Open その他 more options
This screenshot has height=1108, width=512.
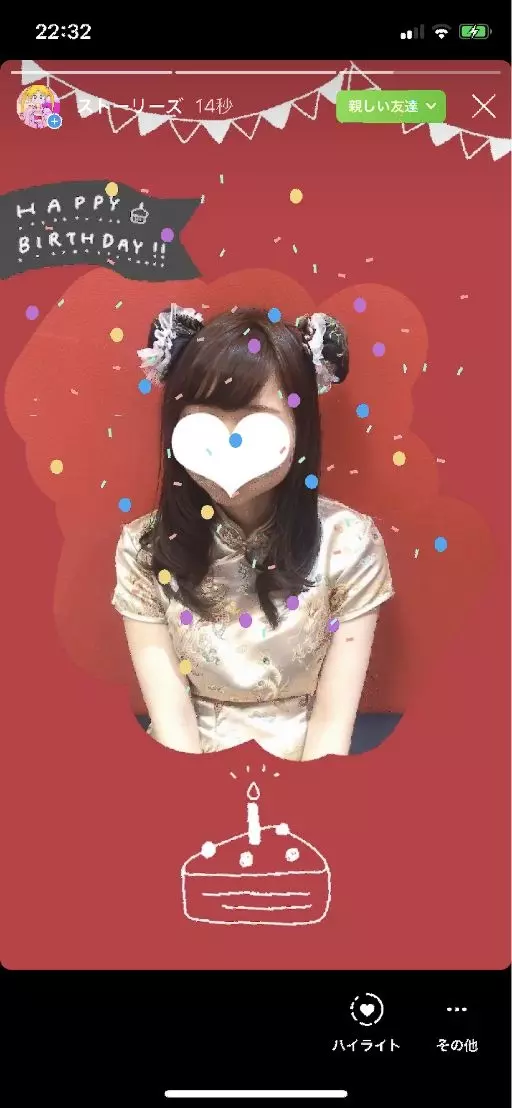456,1022
